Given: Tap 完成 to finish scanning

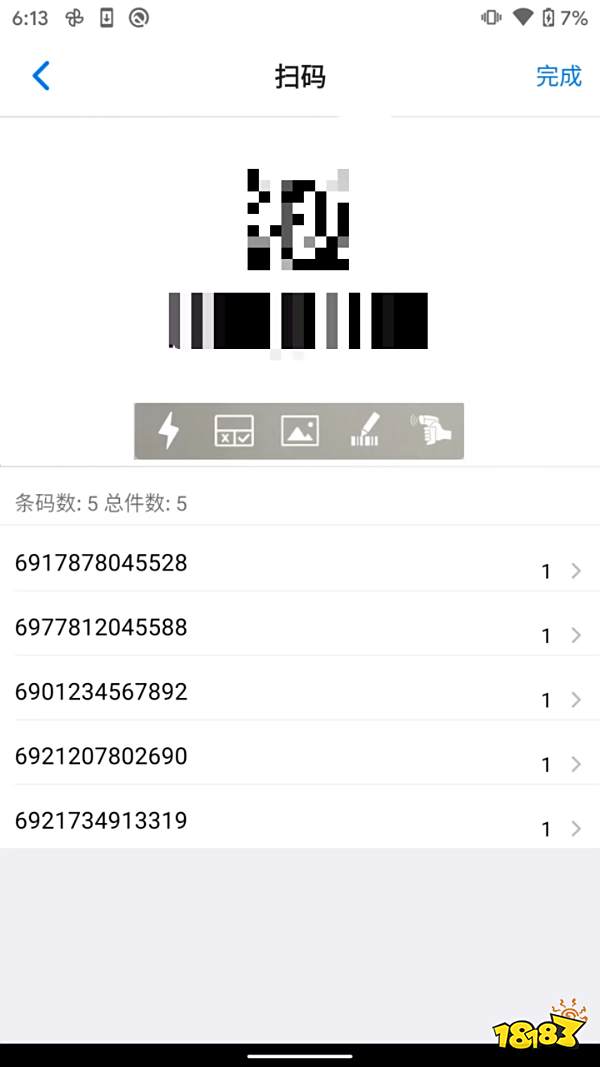Looking at the screenshot, I should pyautogui.click(x=558, y=76).
